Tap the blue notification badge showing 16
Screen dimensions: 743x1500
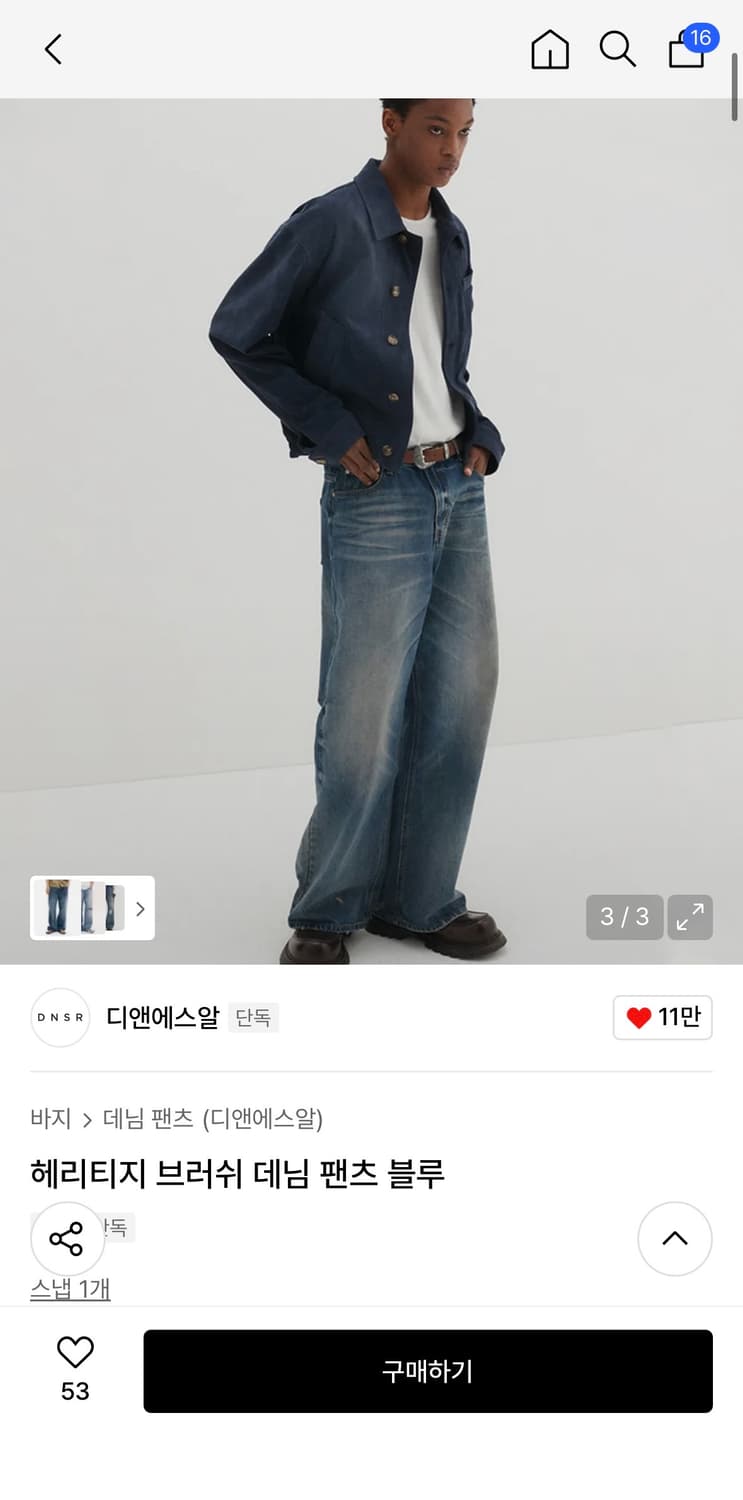coord(703,37)
